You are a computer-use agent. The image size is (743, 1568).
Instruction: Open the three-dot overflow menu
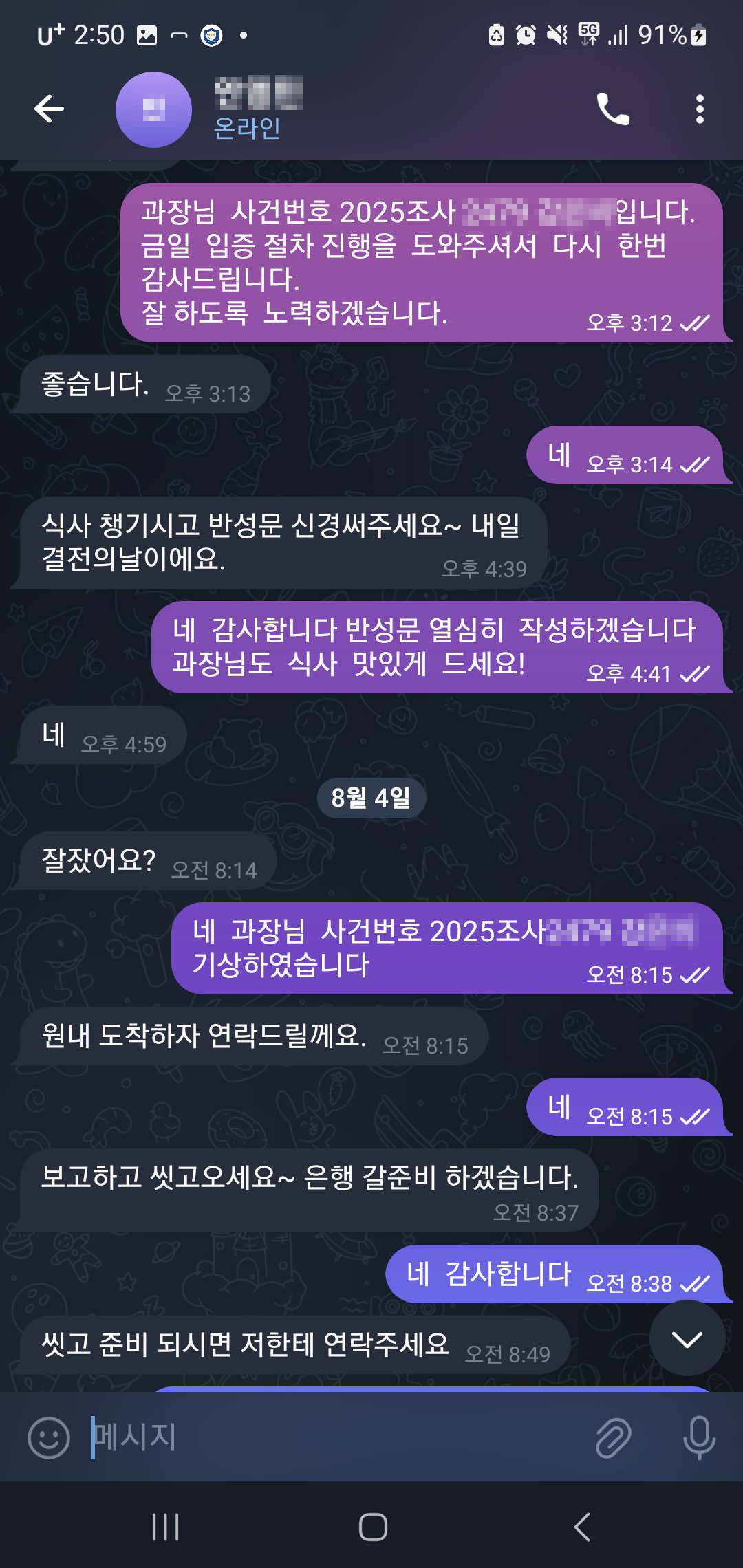click(x=700, y=109)
